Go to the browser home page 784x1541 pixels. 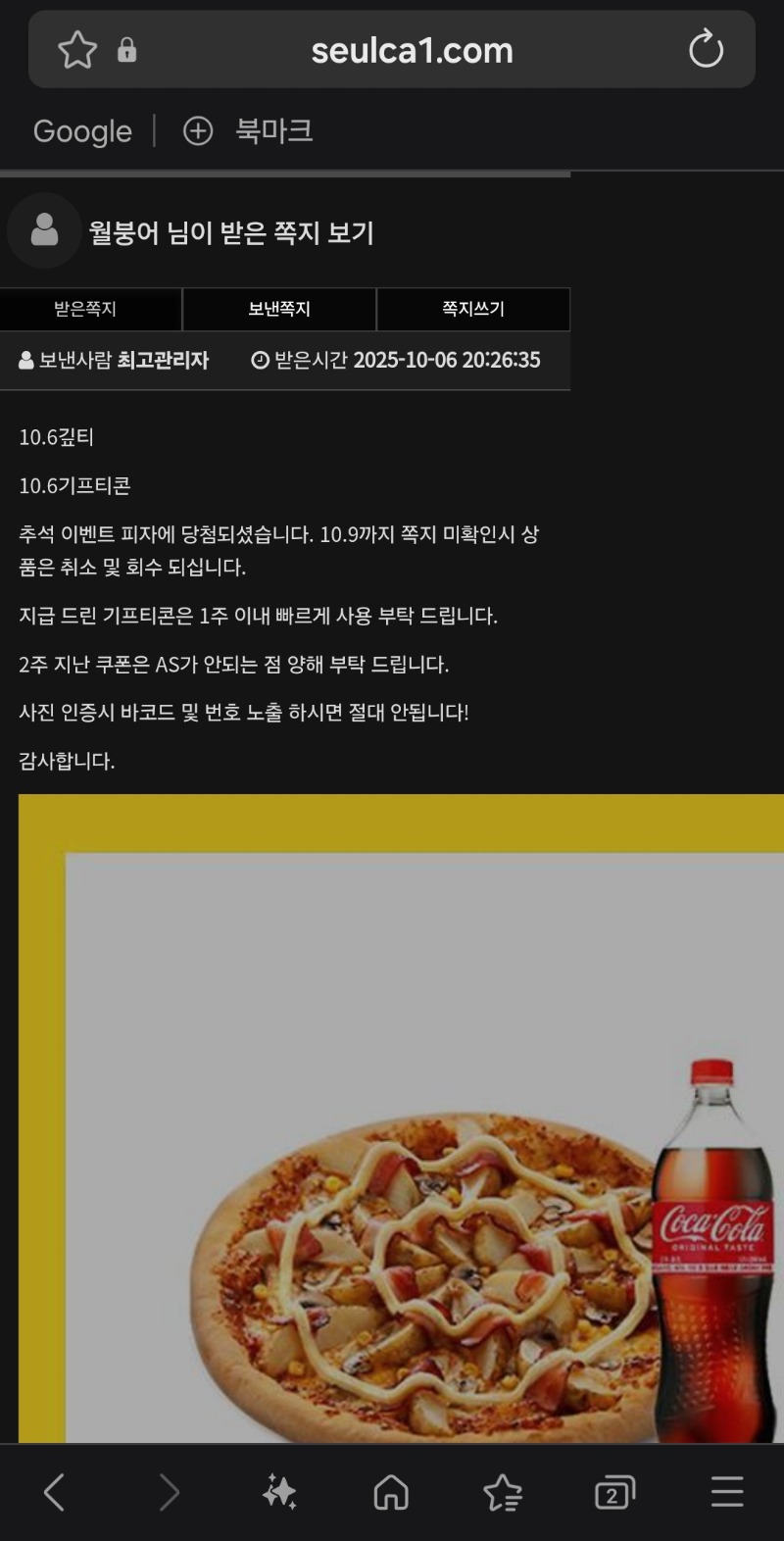(x=391, y=1493)
